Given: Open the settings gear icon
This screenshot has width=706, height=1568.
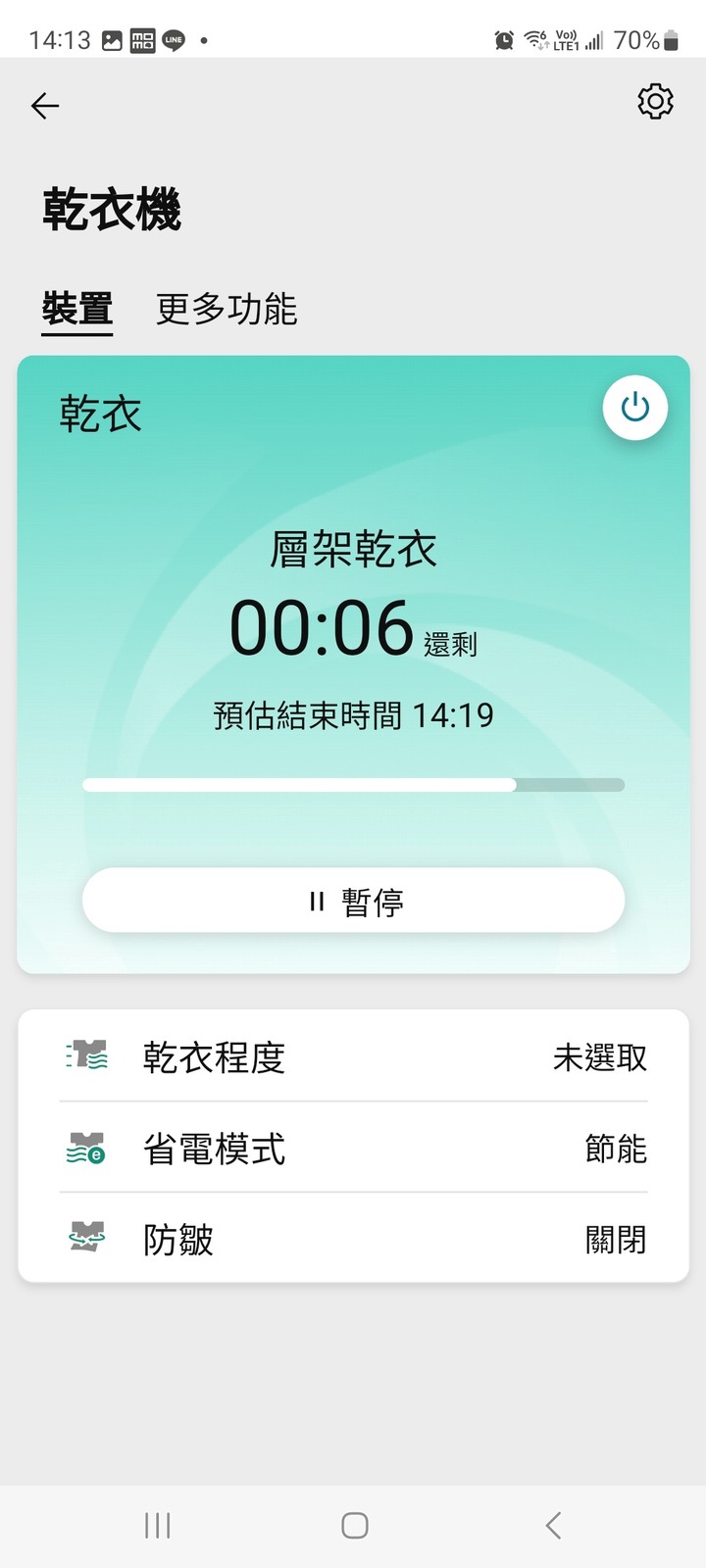Looking at the screenshot, I should click(x=653, y=101).
